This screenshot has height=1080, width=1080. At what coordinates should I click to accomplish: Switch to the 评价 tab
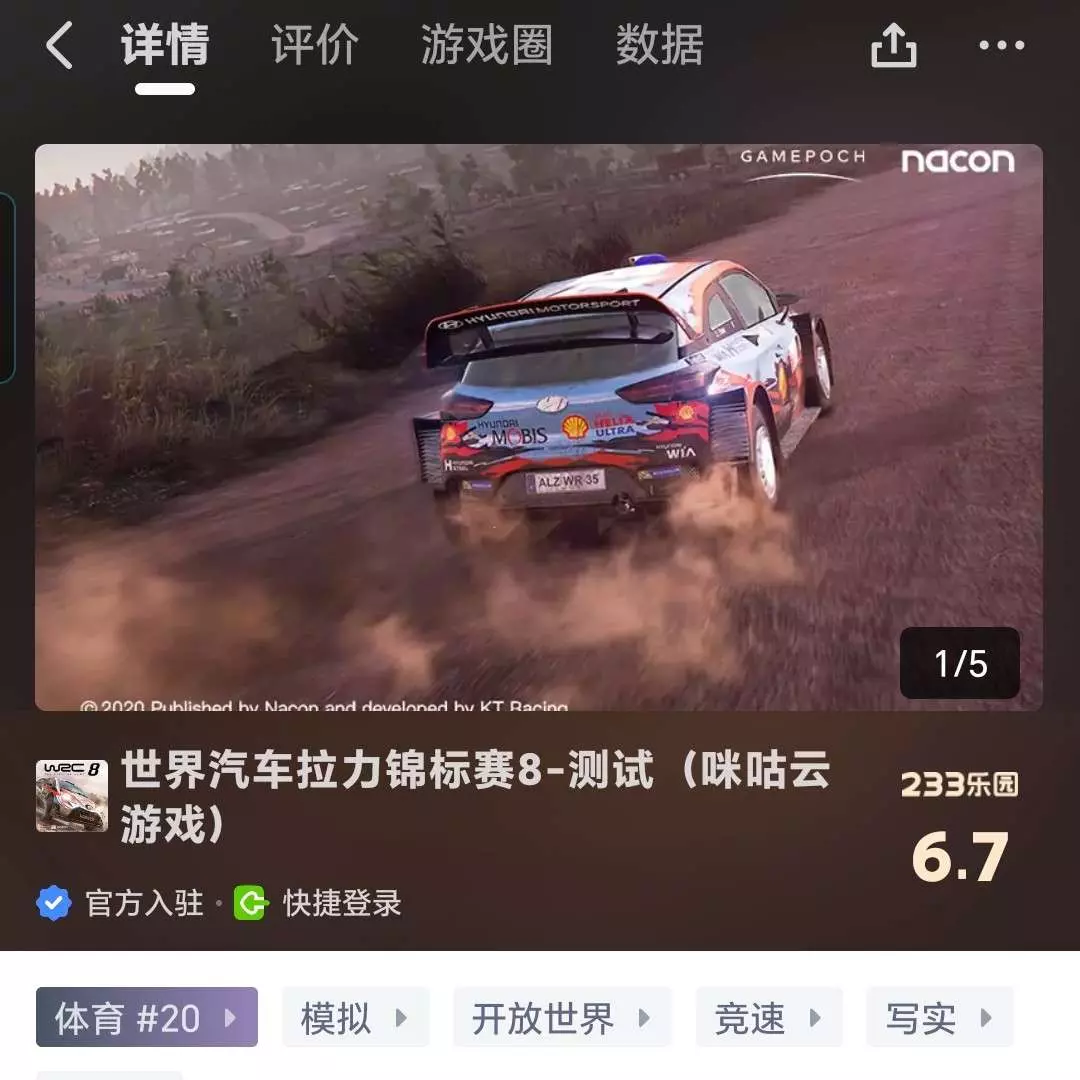tap(315, 46)
